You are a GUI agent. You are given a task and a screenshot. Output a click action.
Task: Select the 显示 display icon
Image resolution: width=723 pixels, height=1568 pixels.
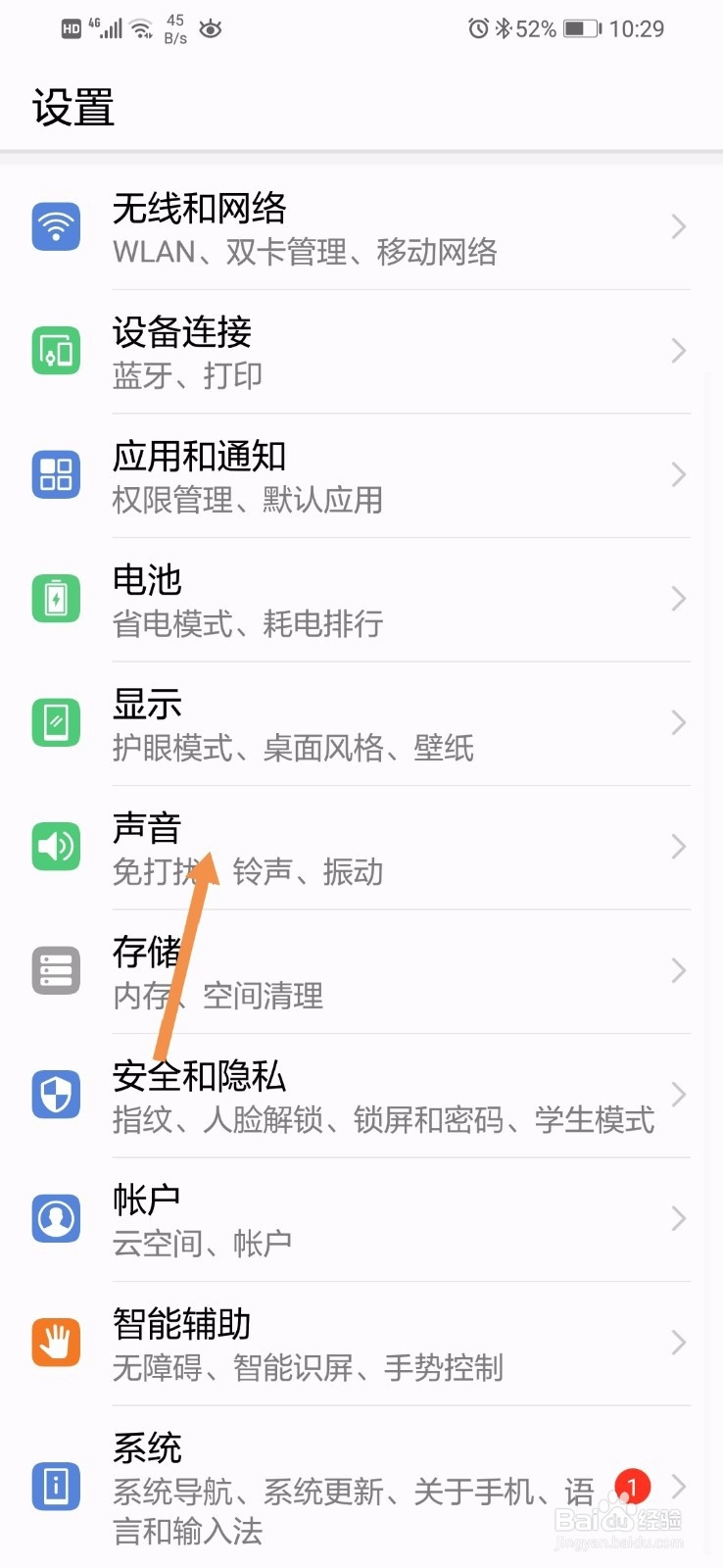pos(56,722)
